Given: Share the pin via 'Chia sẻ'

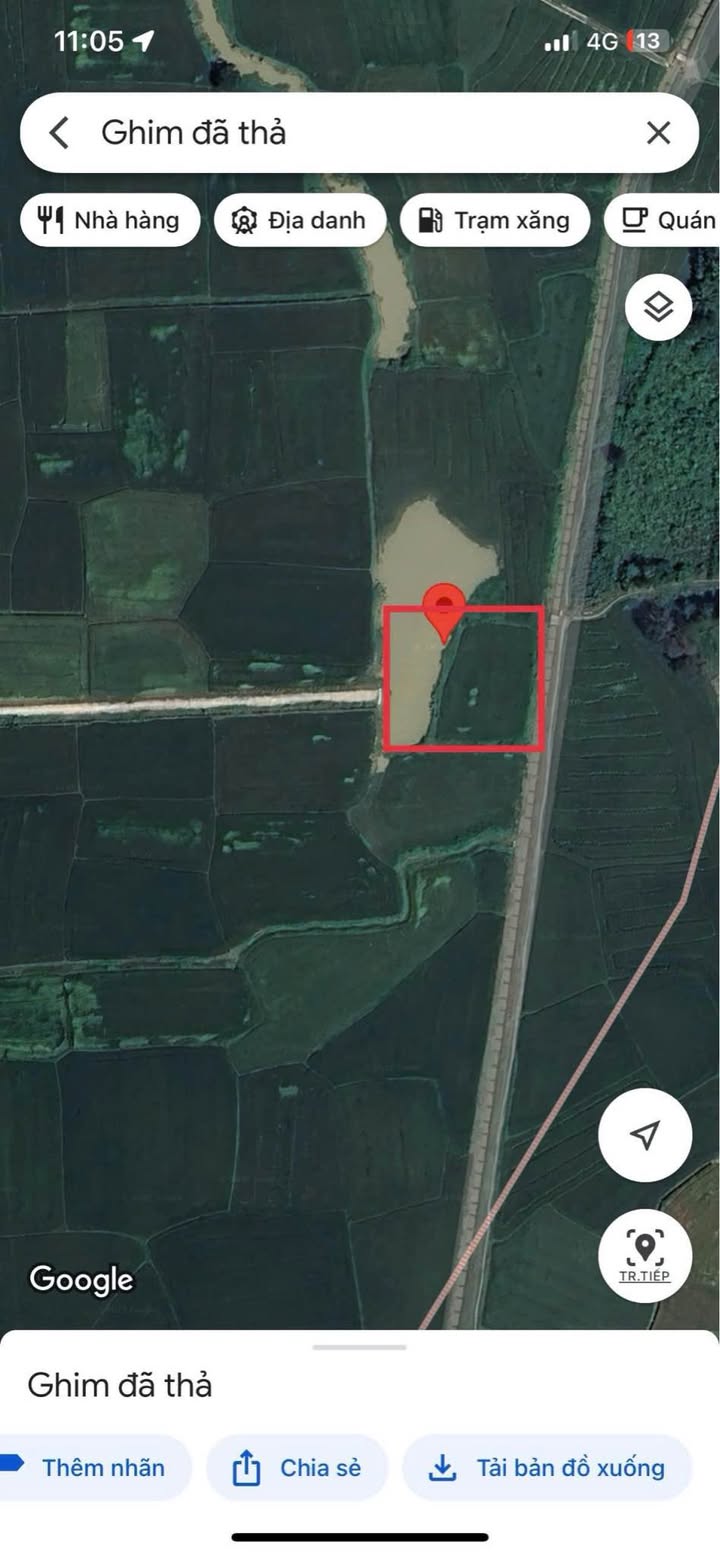Looking at the screenshot, I should pos(297,1468).
